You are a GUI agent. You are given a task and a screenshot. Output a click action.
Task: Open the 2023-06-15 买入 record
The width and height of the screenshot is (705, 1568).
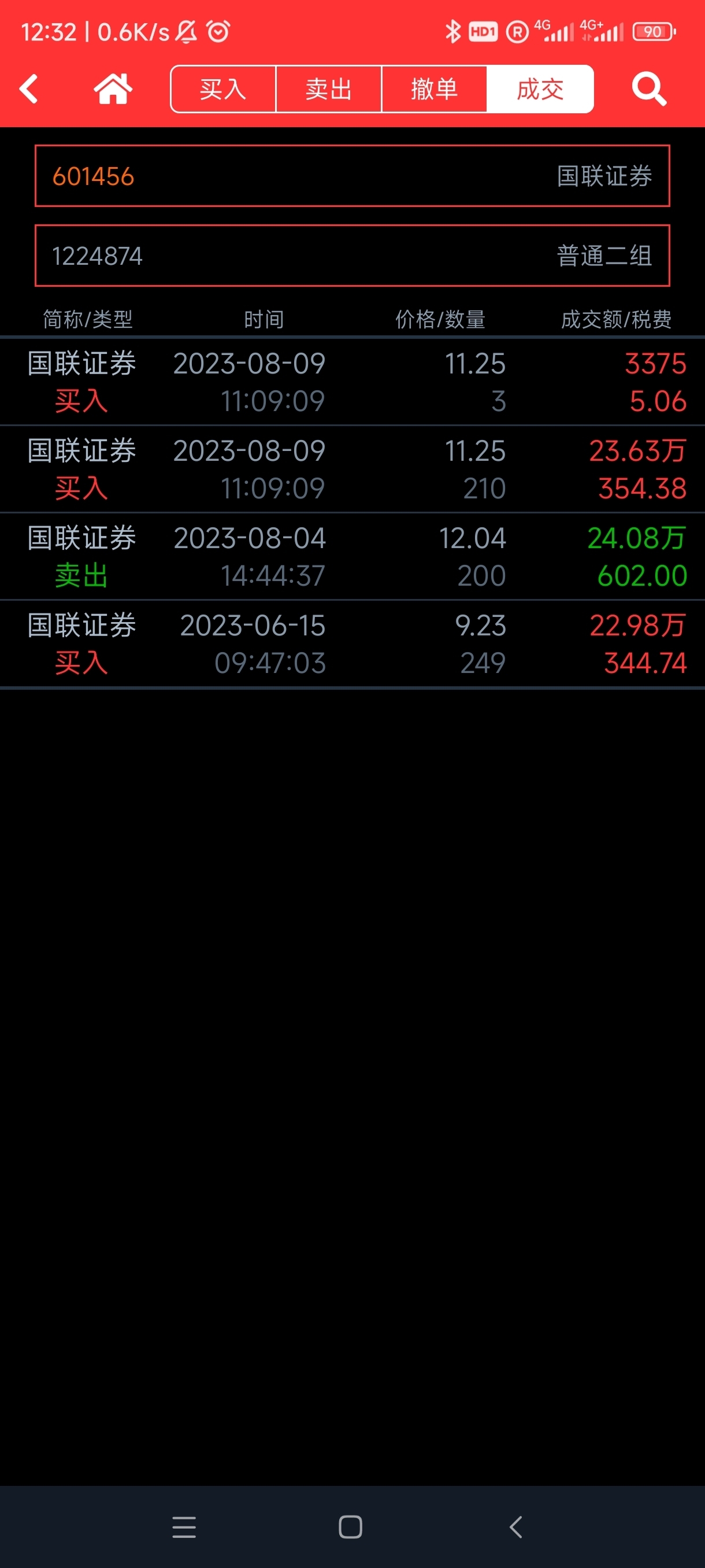[352, 644]
